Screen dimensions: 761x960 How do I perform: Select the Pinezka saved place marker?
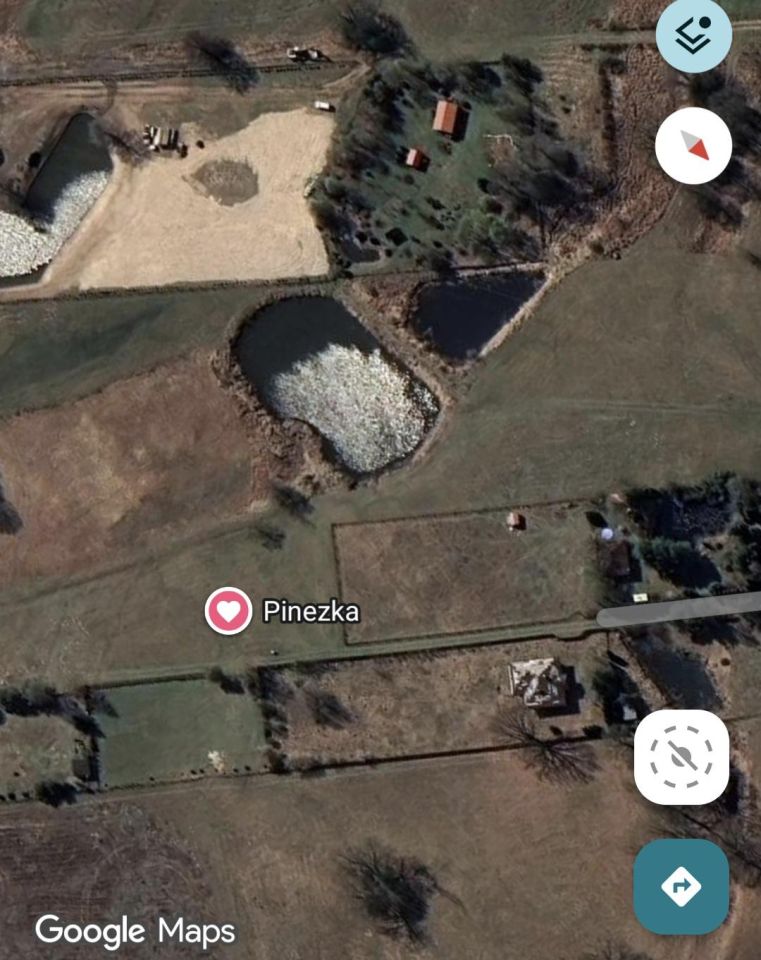tap(228, 610)
